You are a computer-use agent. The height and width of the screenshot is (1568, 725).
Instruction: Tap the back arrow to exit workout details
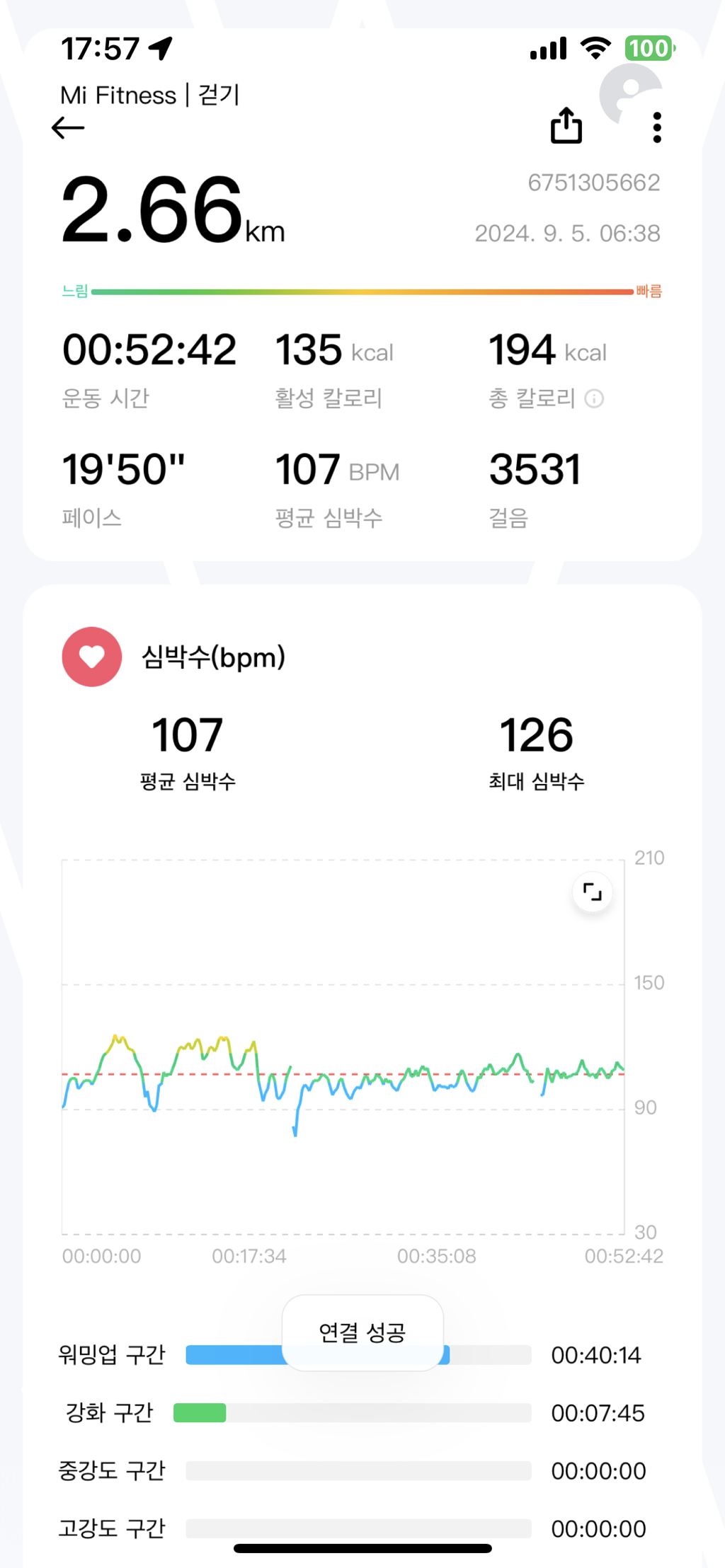(67, 128)
